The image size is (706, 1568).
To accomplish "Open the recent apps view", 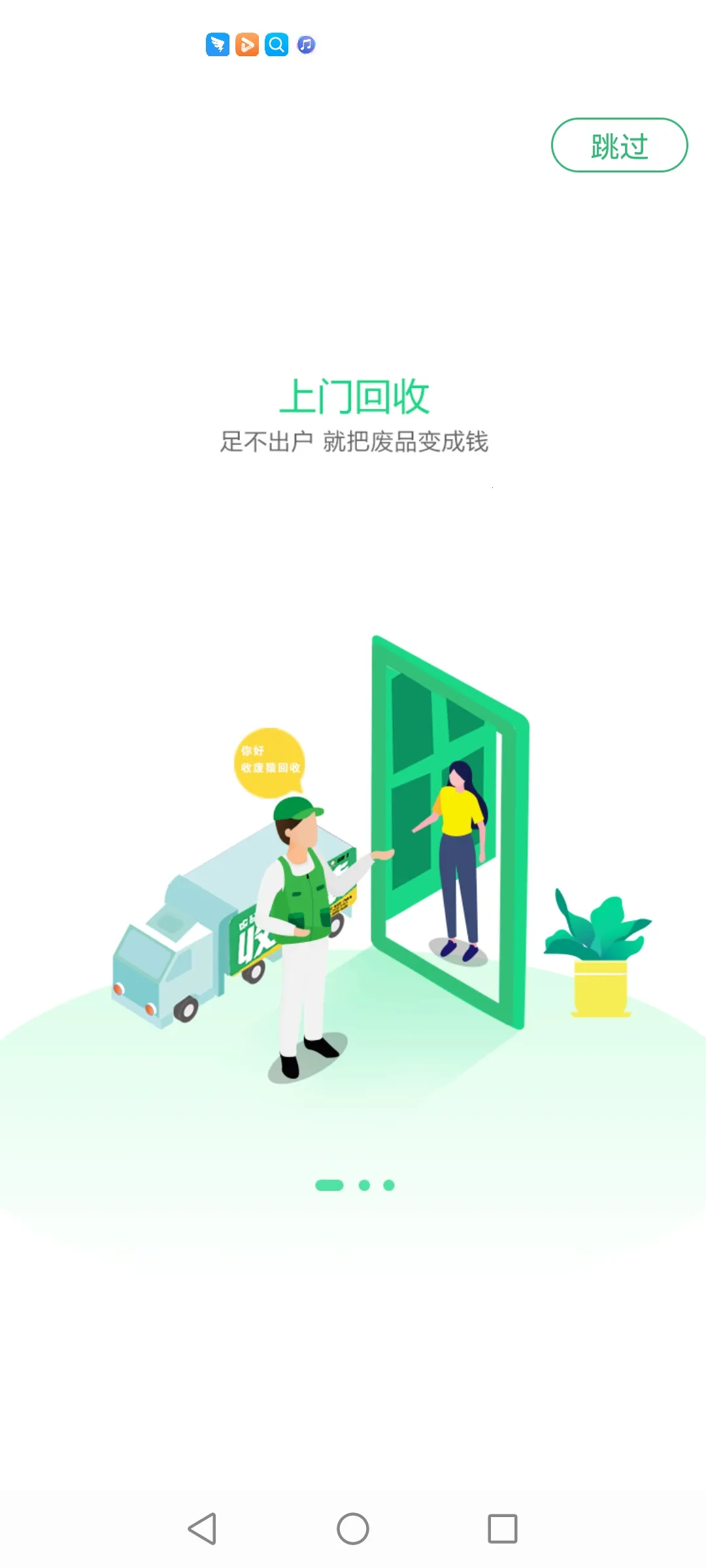I will coord(503,1528).
